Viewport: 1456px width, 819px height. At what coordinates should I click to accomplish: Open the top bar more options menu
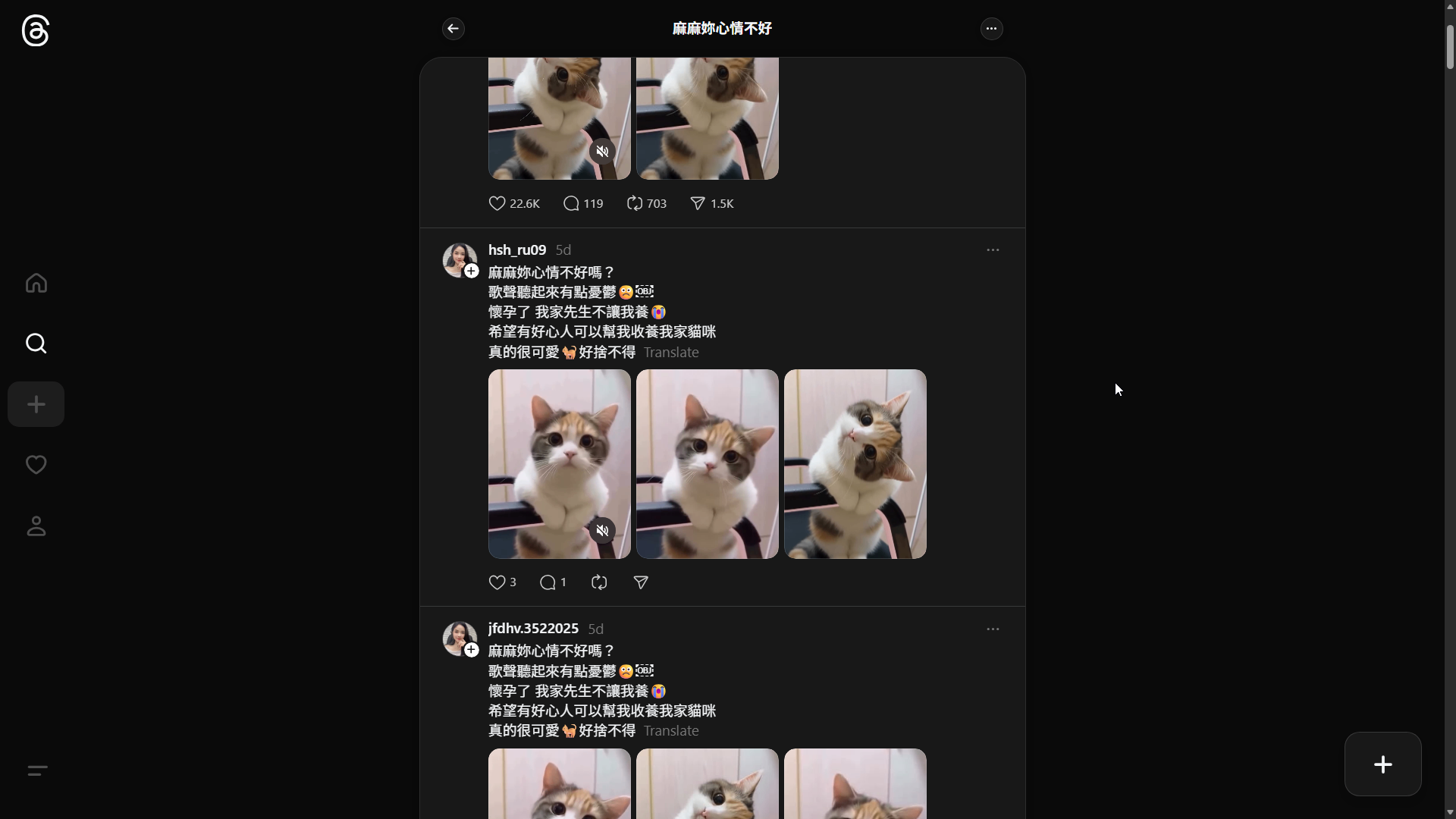pyautogui.click(x=991, y=29)
